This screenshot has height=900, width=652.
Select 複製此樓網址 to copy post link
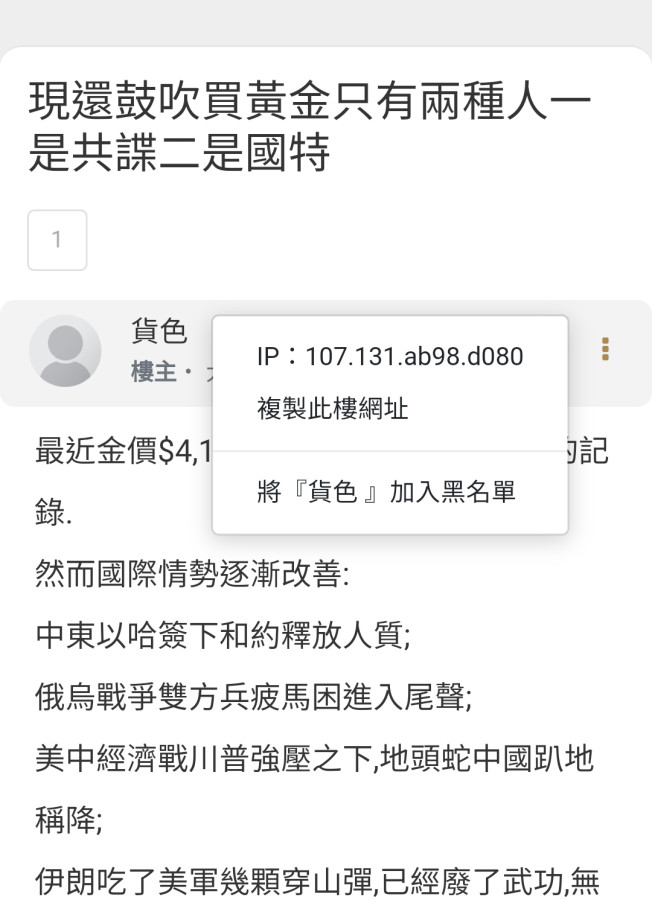(x=333, y=409)
